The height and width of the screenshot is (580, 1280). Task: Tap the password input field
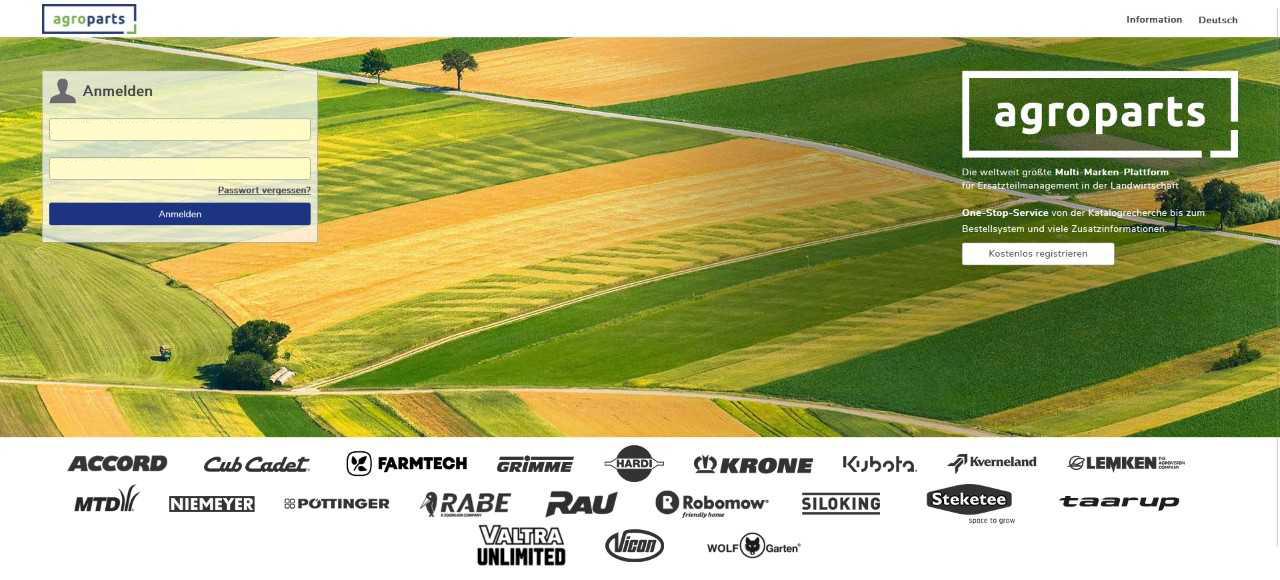(180, 168)
